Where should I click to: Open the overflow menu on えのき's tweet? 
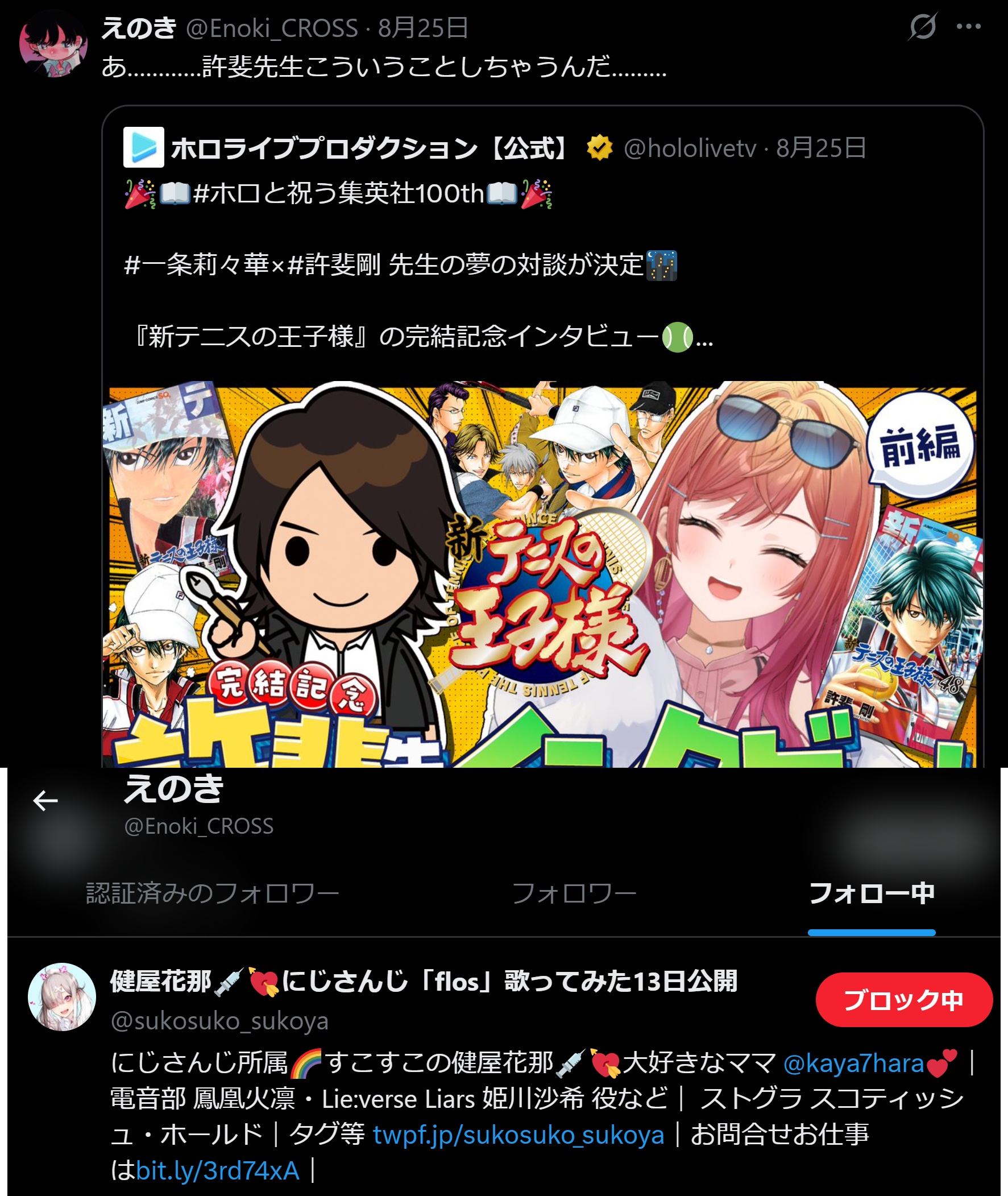point(969,26)
